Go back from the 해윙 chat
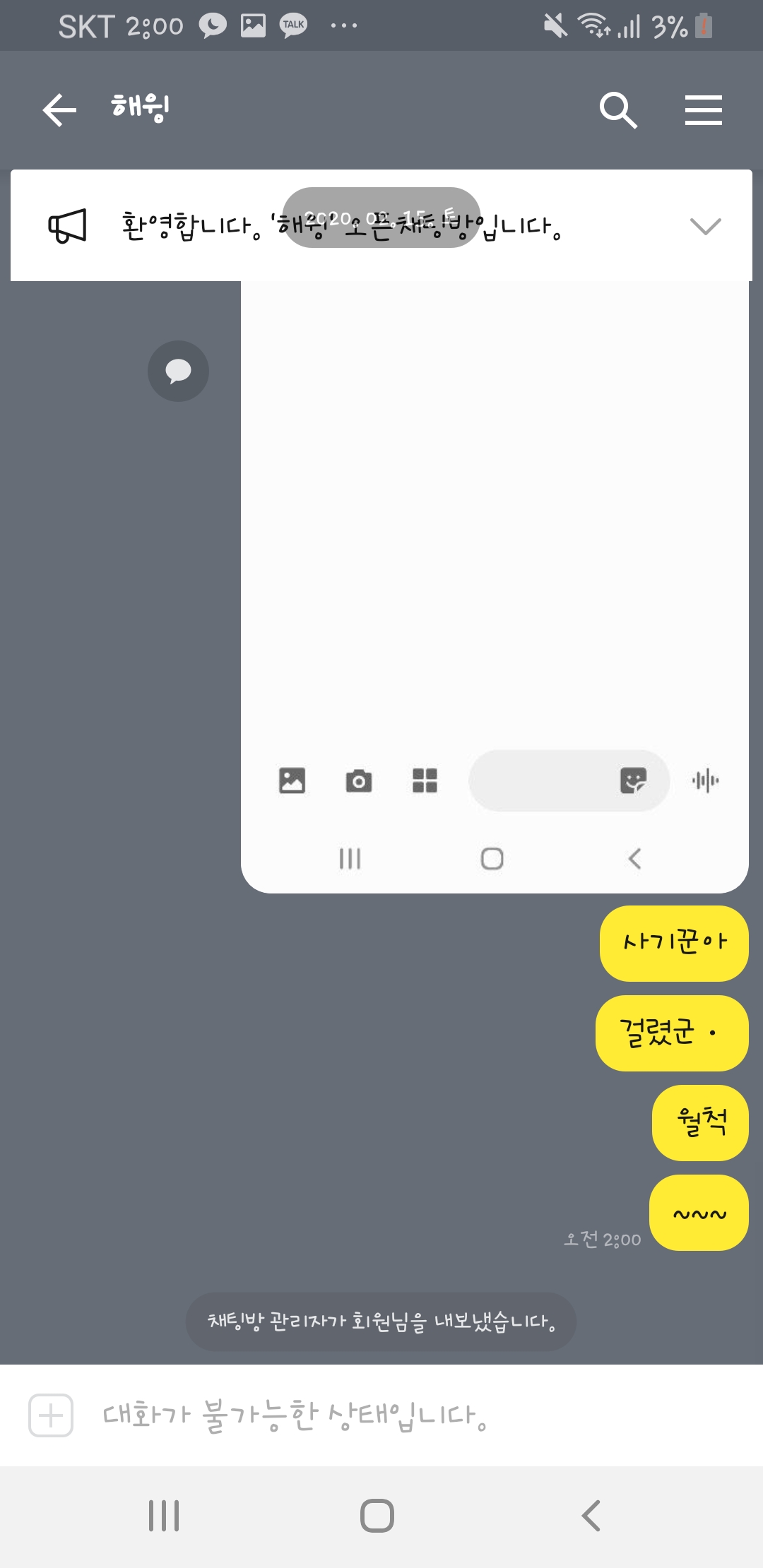This screenshot has width=763, height=1568. [59, 110]
